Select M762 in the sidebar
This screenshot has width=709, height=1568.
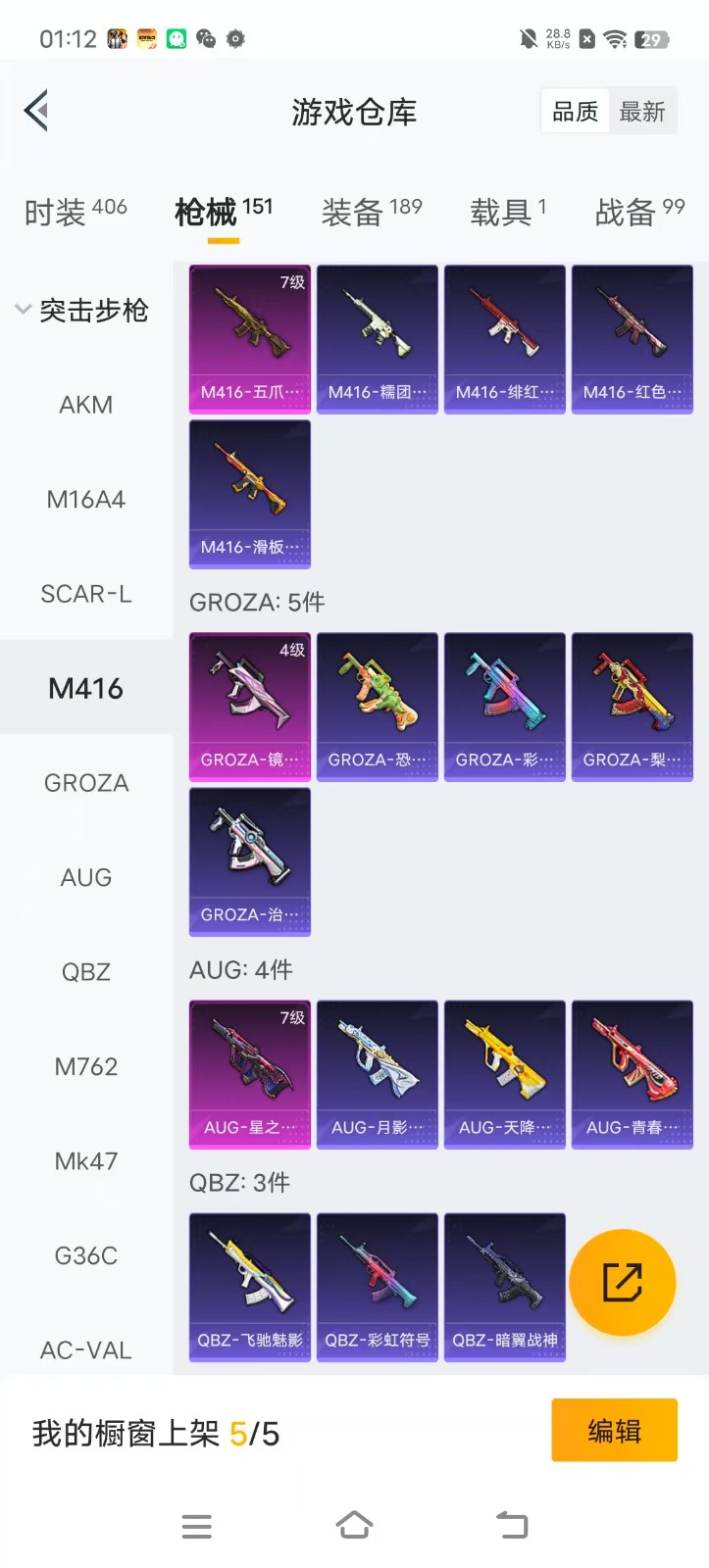pos(86,1066)
